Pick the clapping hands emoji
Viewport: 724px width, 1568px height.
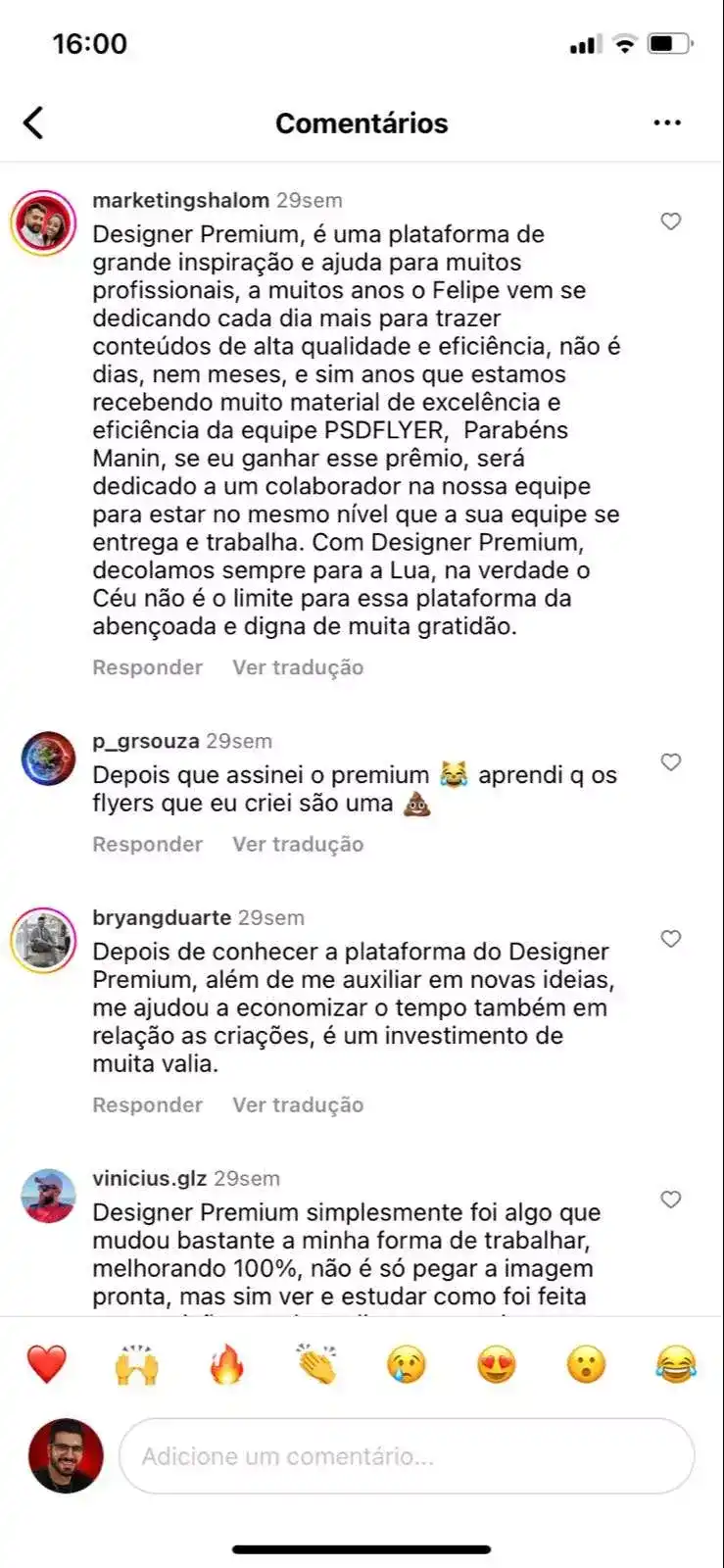pyautogui.click(x=316, y=1364)
